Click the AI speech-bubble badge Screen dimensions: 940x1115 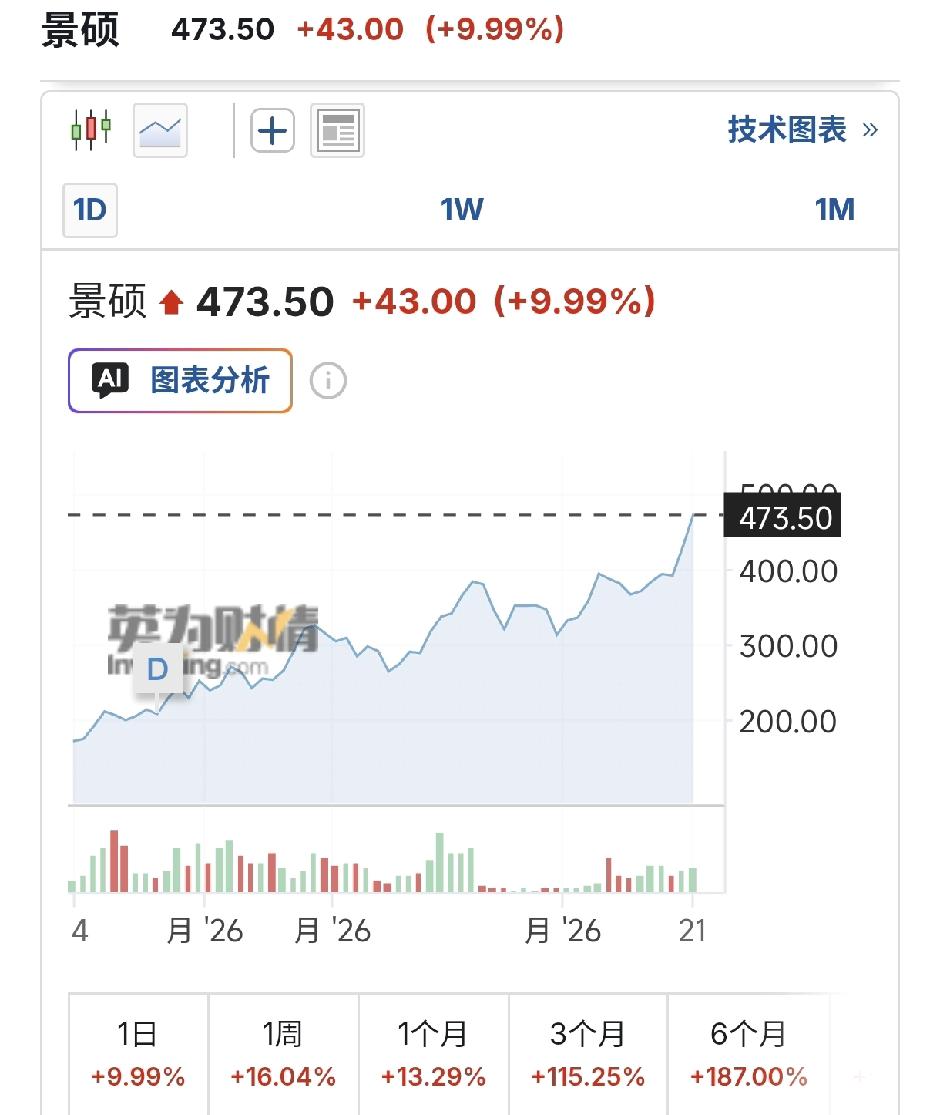point(110,379)
